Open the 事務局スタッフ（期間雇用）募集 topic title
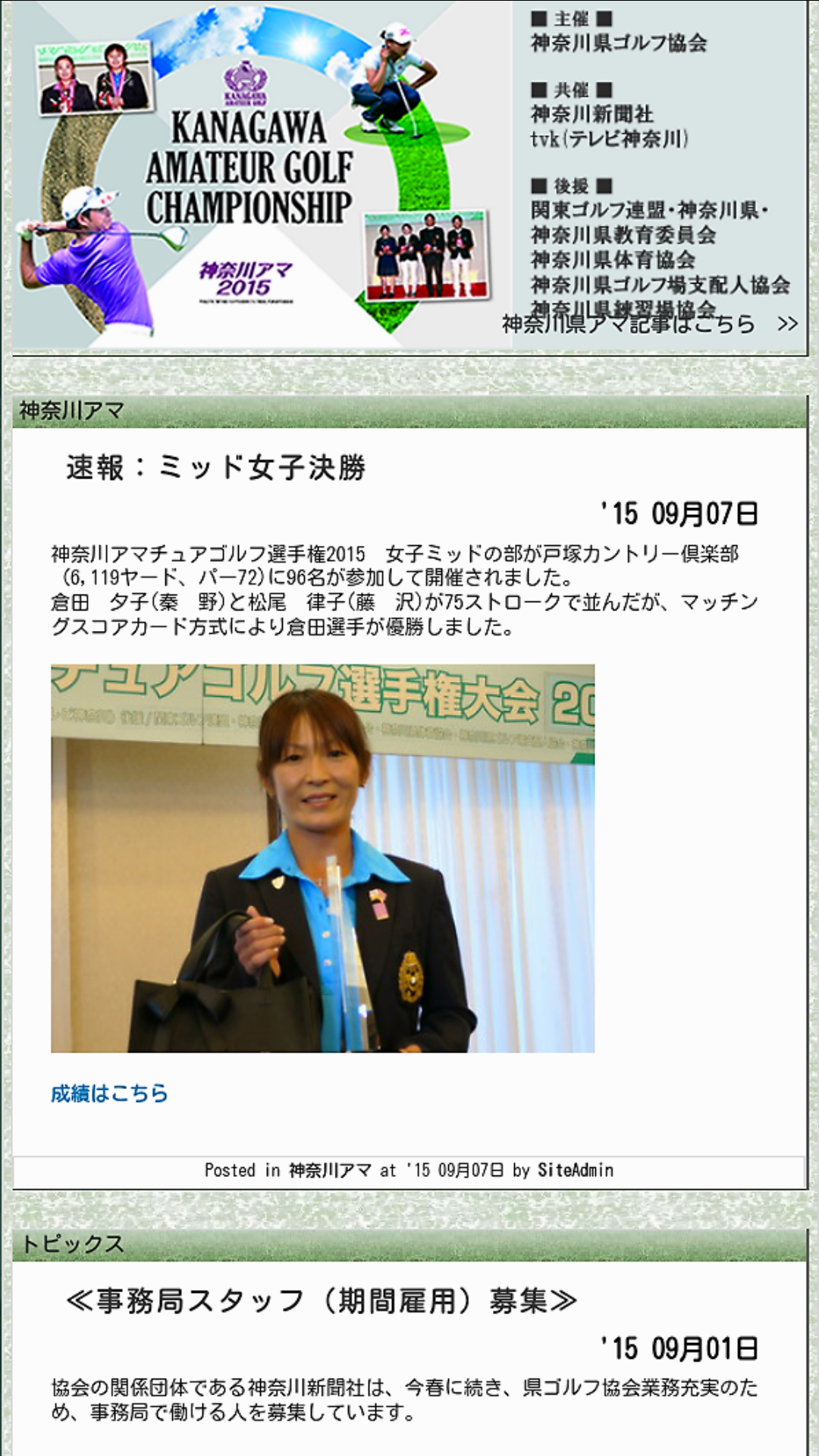 322,1301
